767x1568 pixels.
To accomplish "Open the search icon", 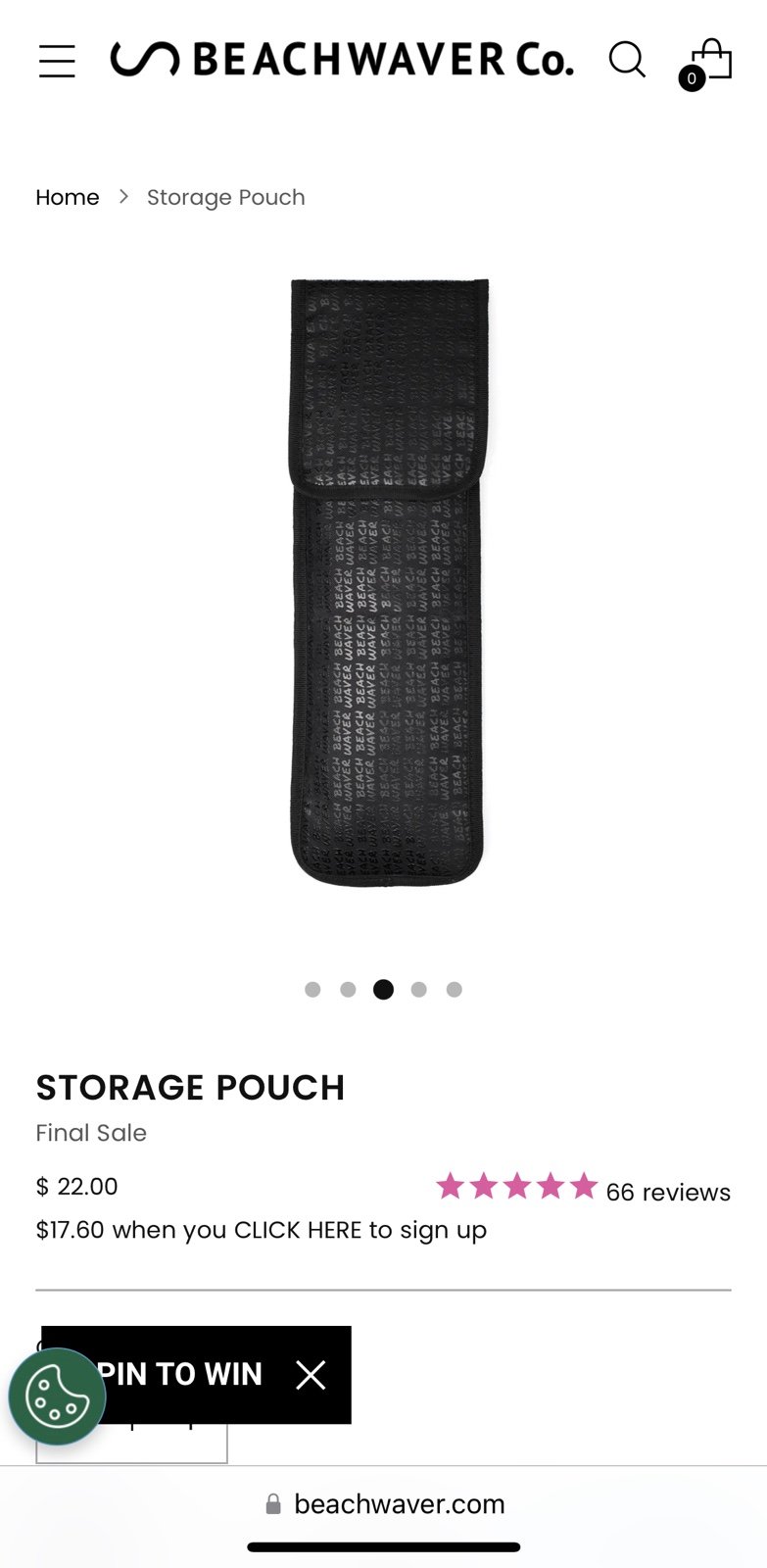I will tap(627, 60).
